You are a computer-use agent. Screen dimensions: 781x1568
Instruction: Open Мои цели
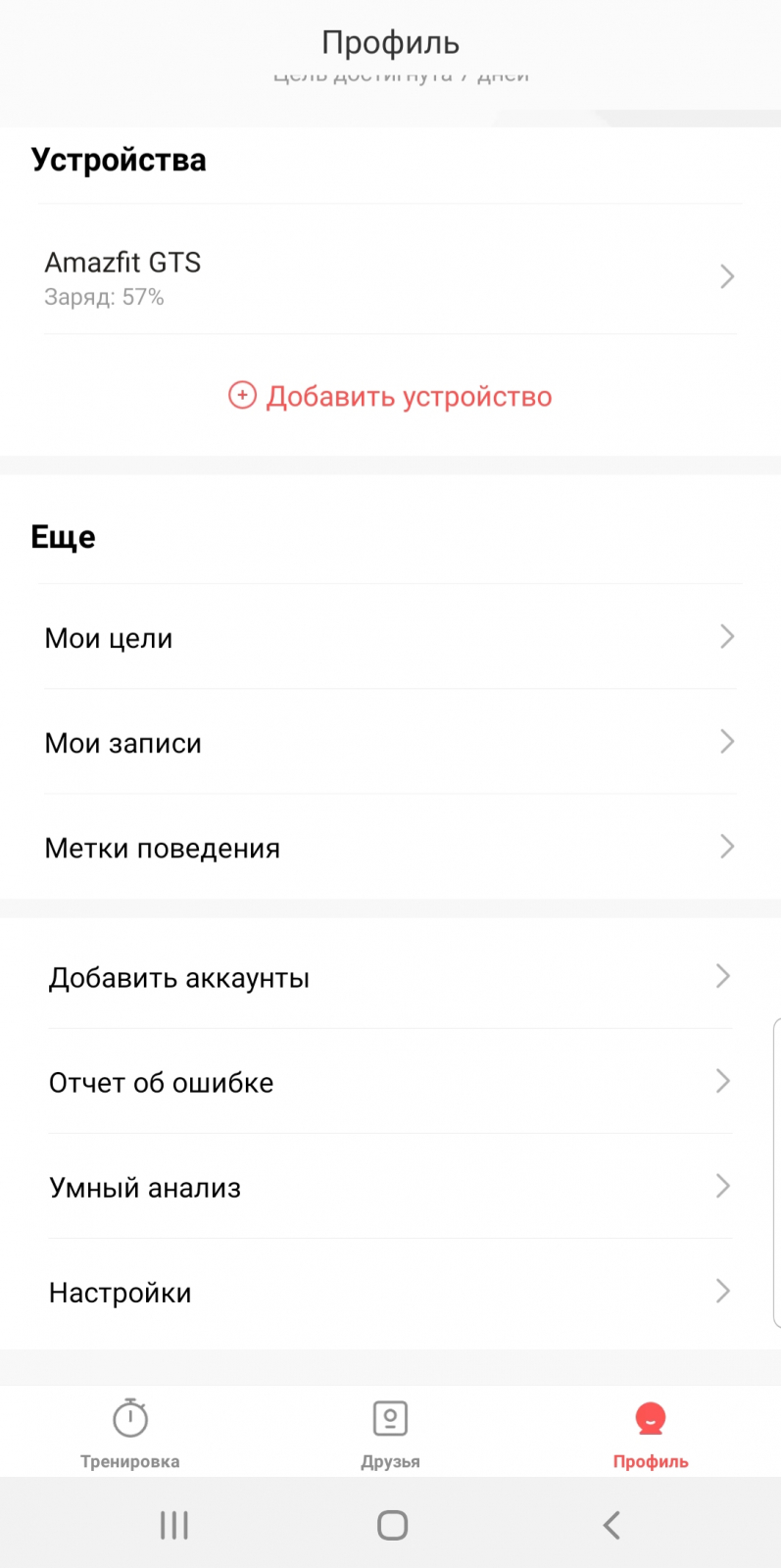click(x=390, y=638)
